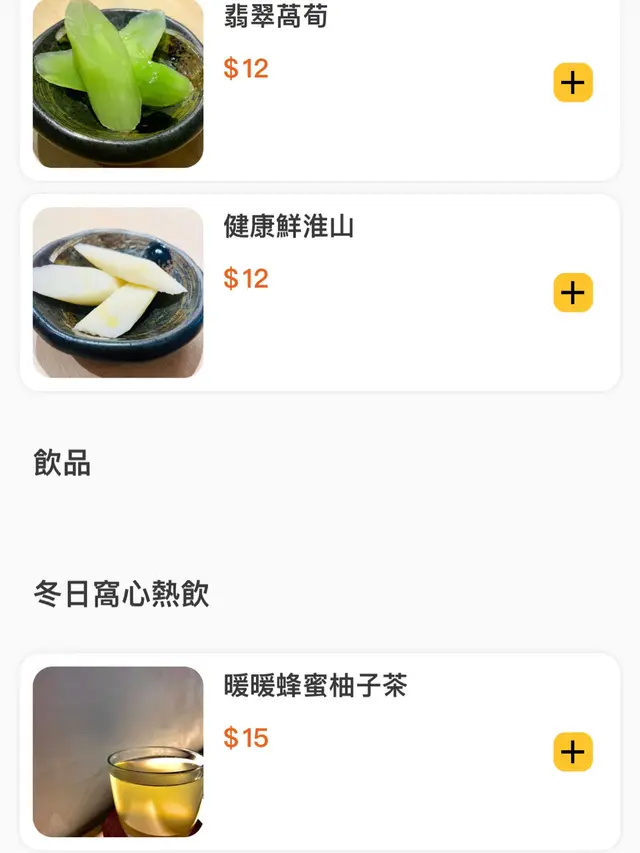
Task: Add 翡翠萵筍 to the order
Action: click(x=573, y=83)
